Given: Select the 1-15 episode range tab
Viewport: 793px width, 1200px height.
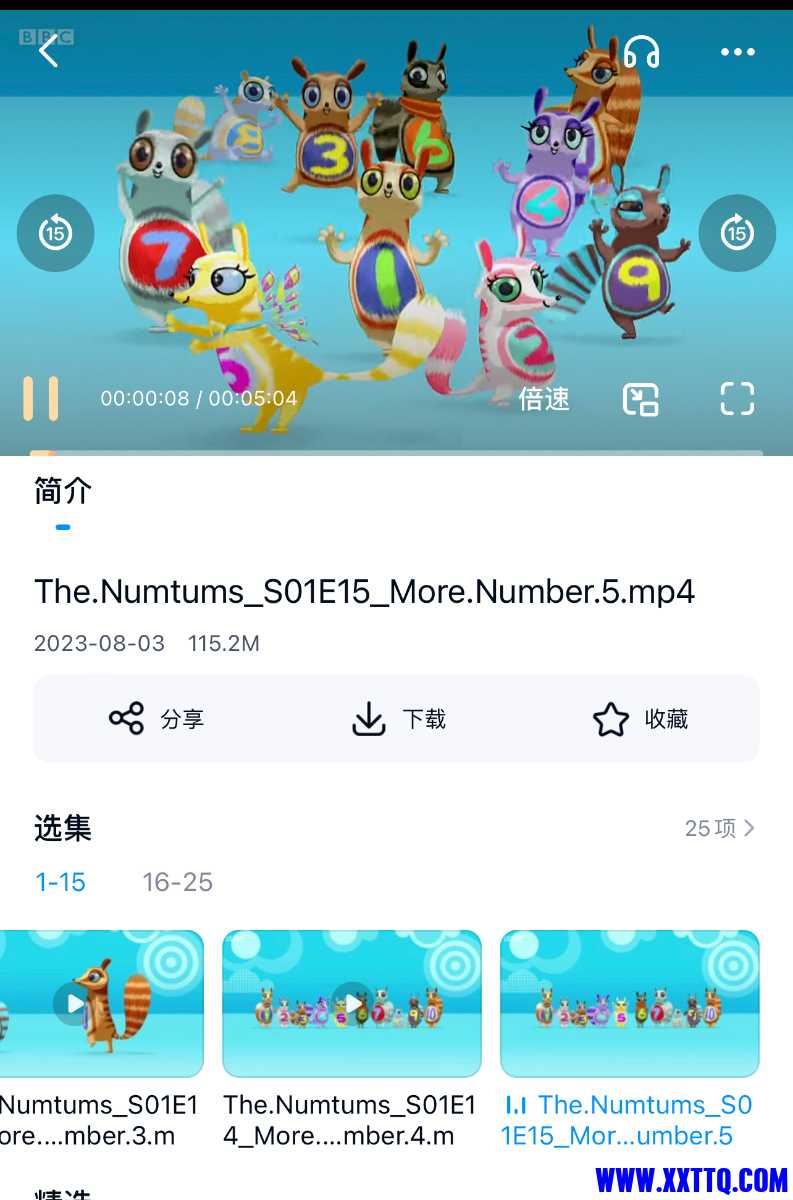Looking at the screenshot, I should pos(60,882).
